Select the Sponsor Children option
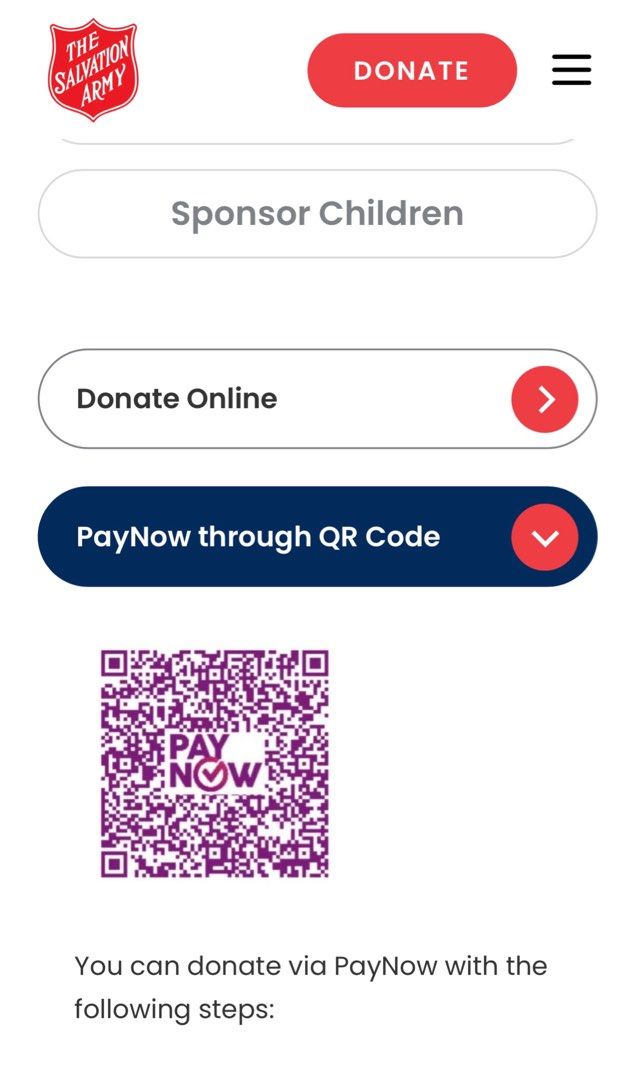Screen dimensions: 636x1080 (317, 214)
